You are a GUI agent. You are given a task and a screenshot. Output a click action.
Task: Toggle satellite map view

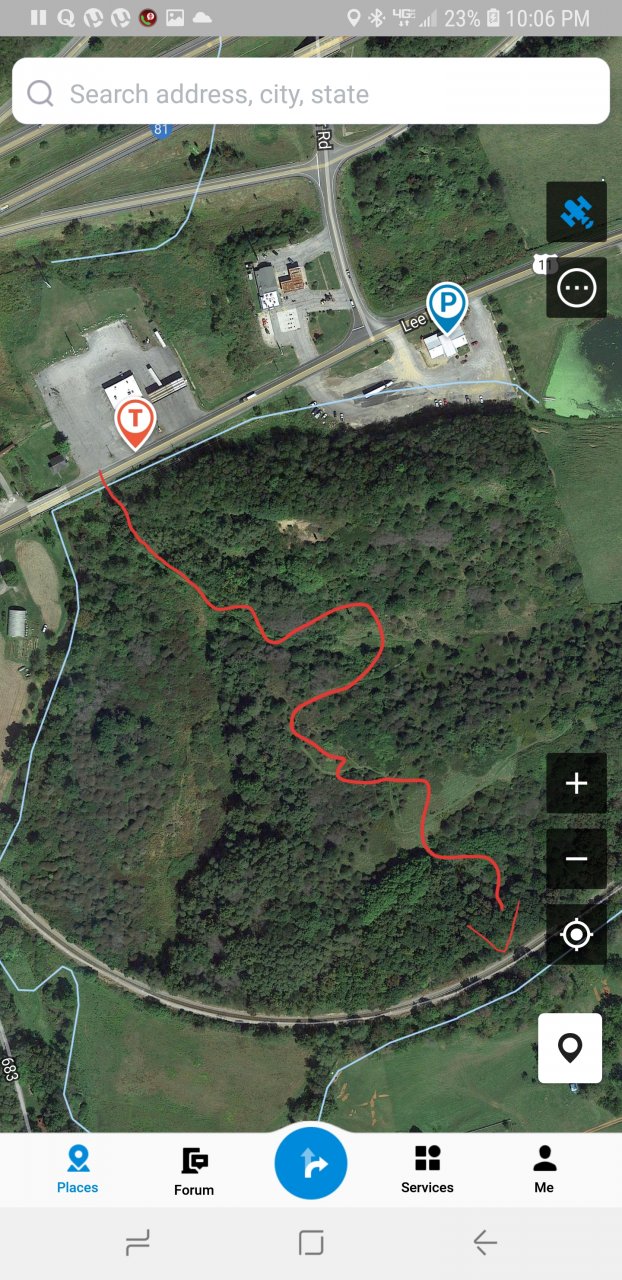coord(576,212)
